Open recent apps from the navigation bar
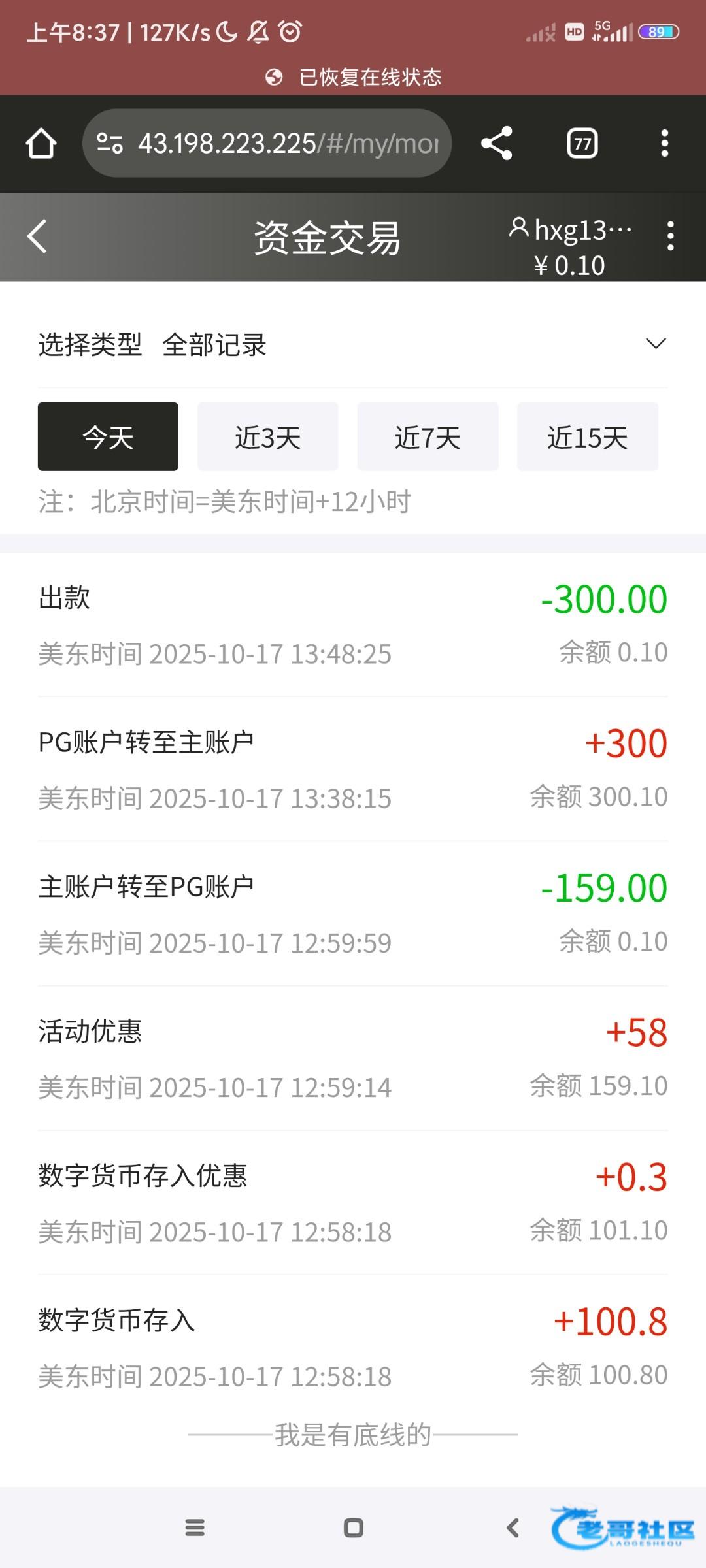Viewport: 706px width, 1568px height. click(195, 1528)
